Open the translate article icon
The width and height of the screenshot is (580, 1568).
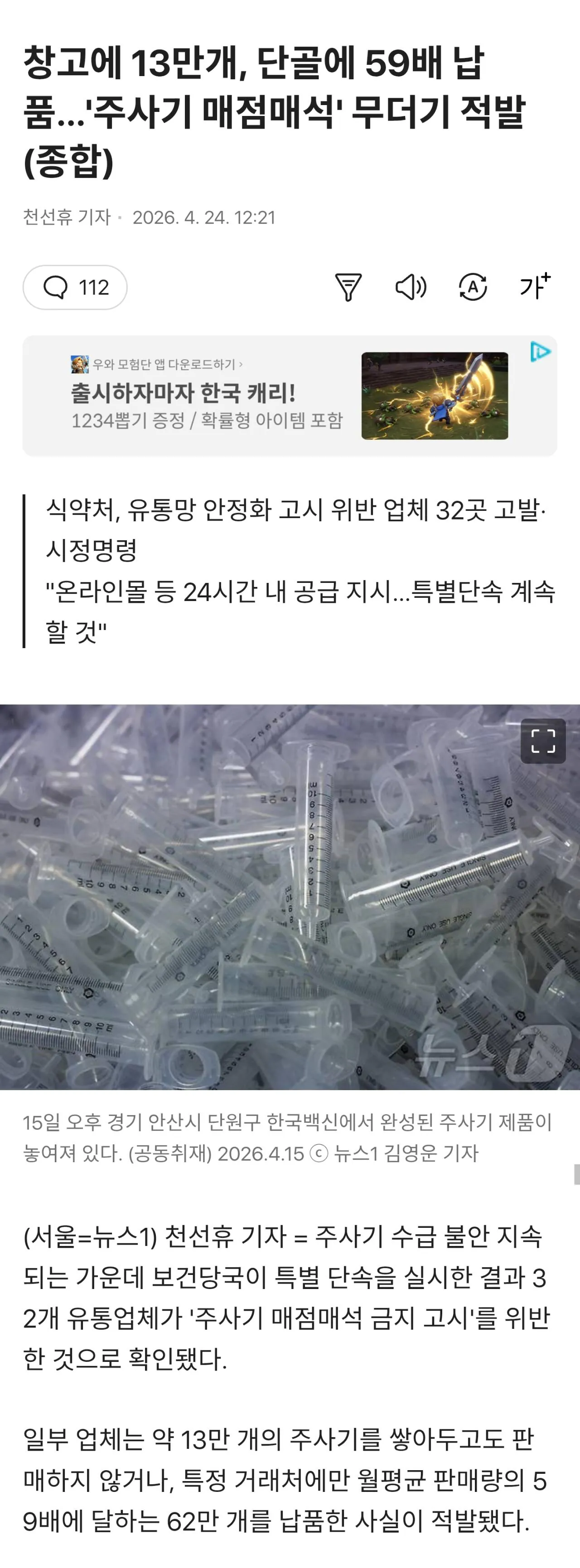tap(473, 287)
